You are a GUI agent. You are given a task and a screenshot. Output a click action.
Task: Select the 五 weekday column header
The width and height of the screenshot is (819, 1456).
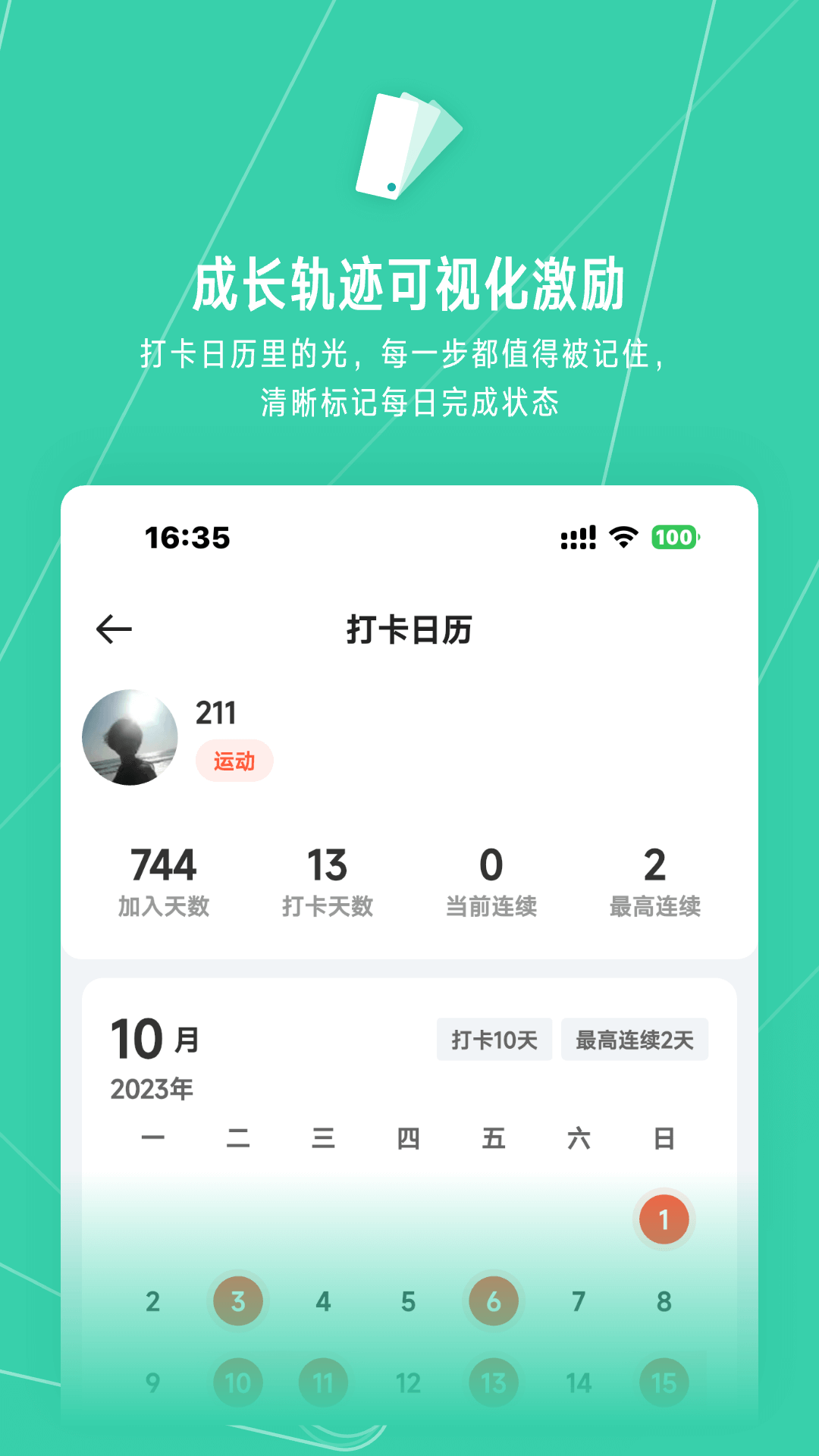[493, 1138]
